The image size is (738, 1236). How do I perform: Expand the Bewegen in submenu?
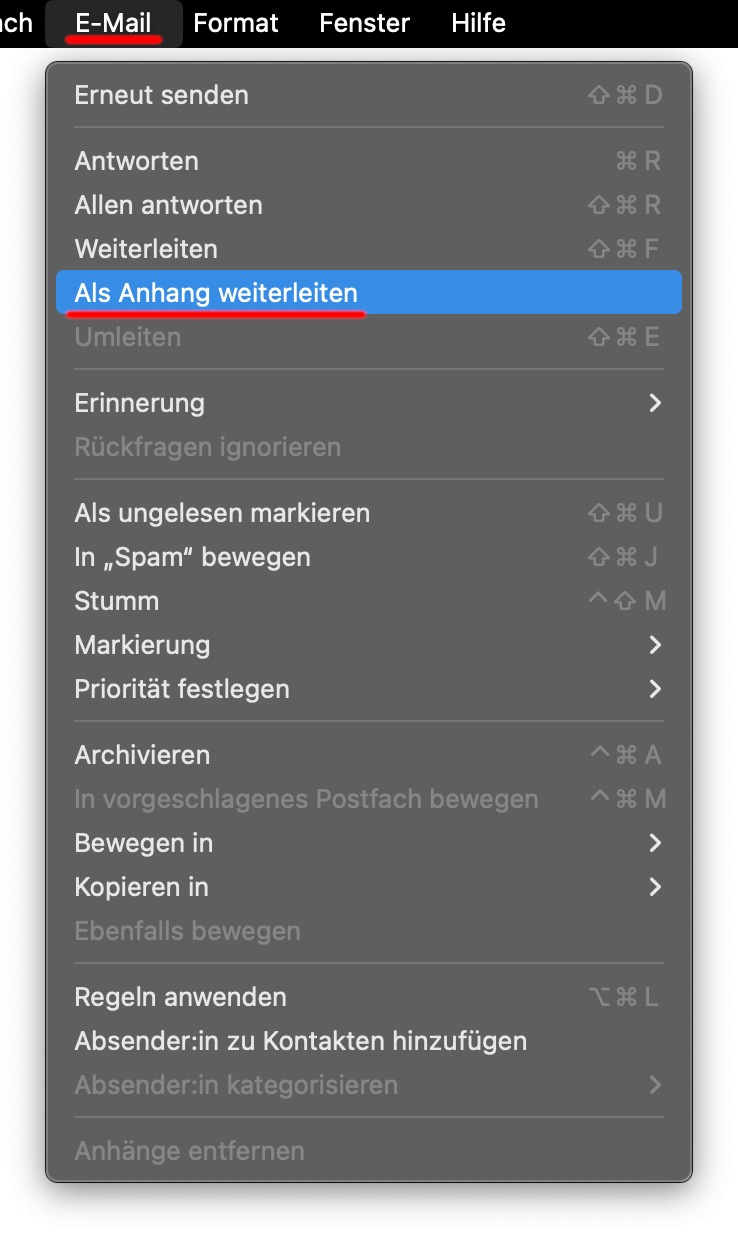143,843
